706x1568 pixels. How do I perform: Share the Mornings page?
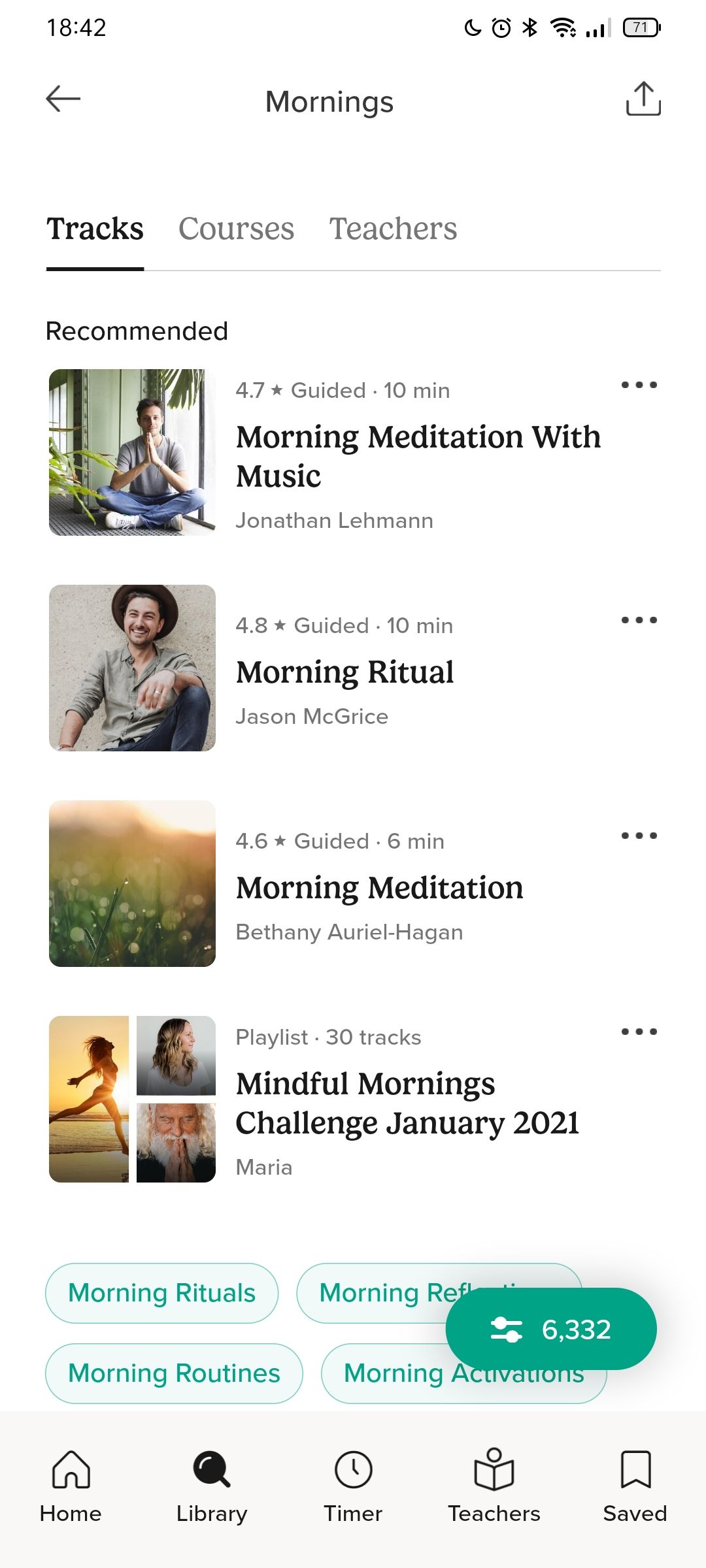point(643,99)
